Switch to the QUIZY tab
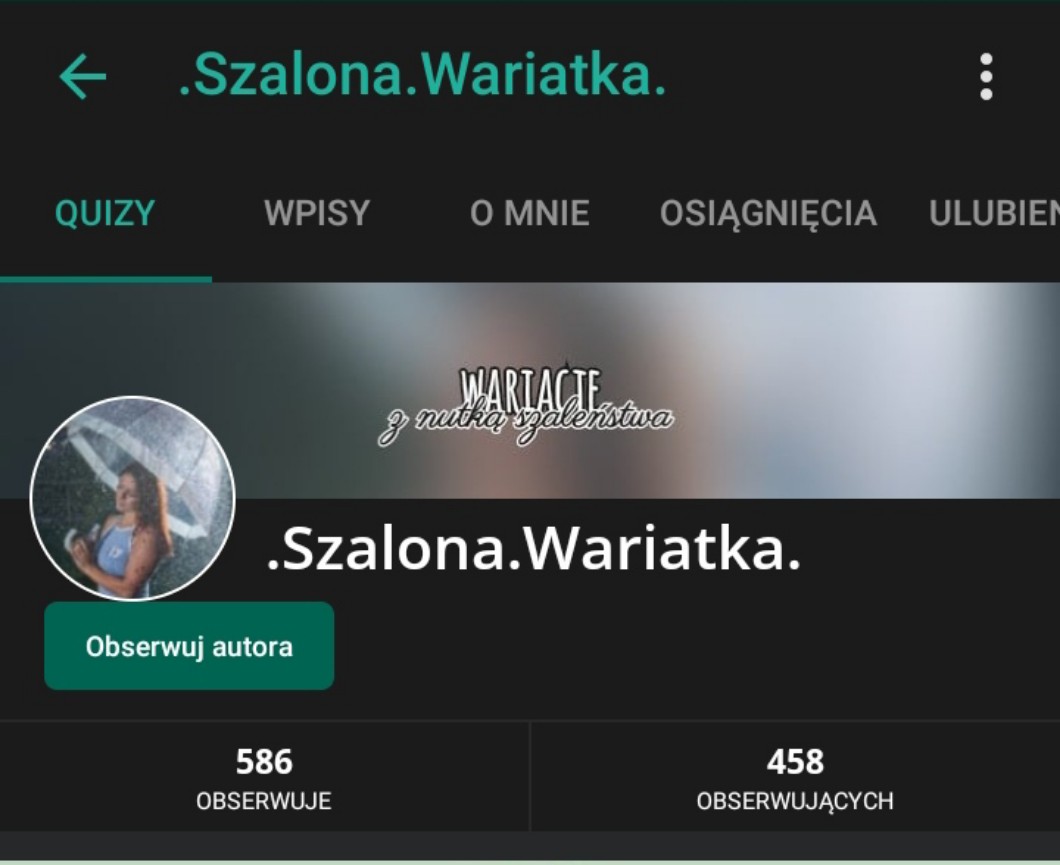The height and width of the screenshot is (865, 1060). pyautogui.click(x=105, y=214)
